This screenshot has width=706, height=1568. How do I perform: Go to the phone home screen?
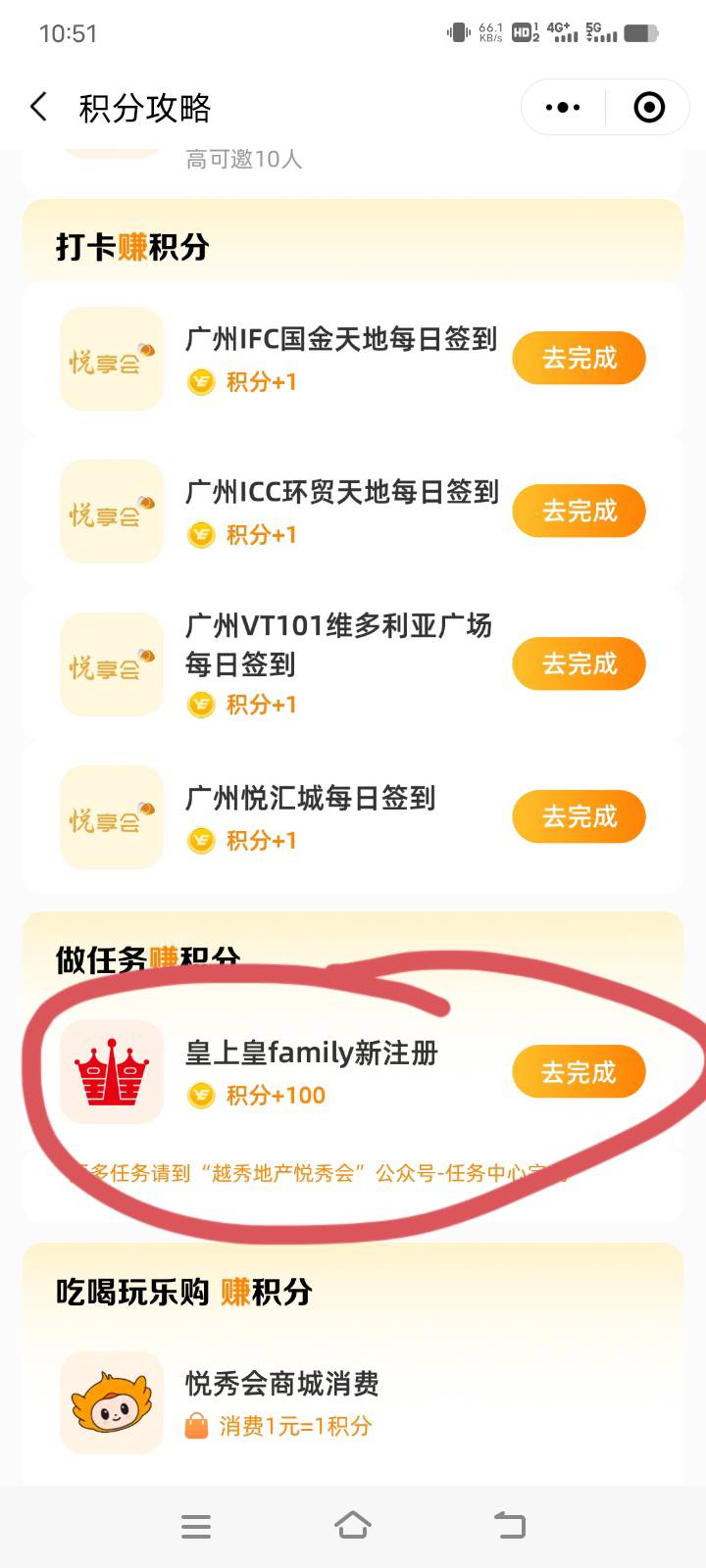[353, 1526]
